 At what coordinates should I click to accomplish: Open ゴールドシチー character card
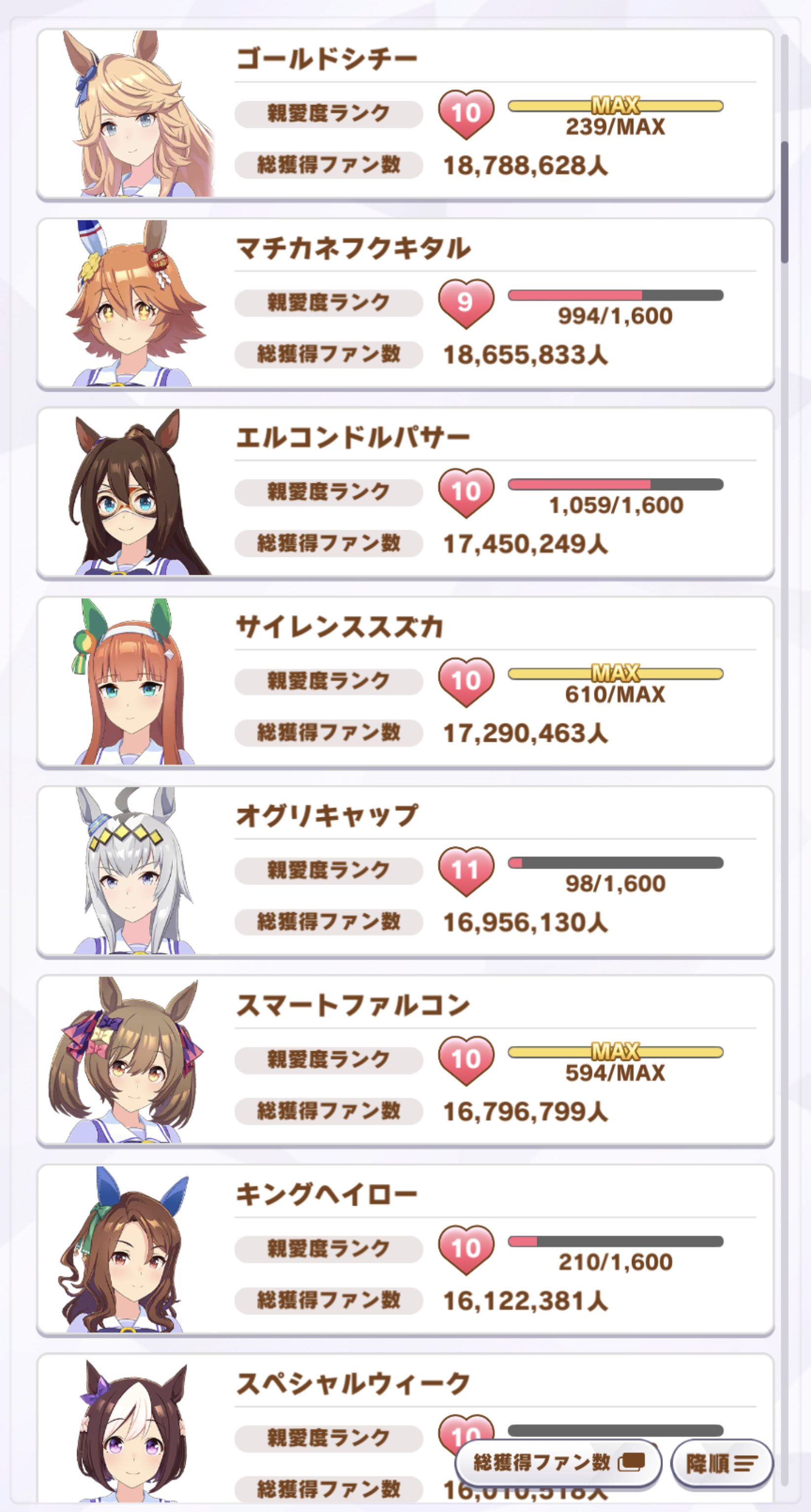[x=405, y=114]
